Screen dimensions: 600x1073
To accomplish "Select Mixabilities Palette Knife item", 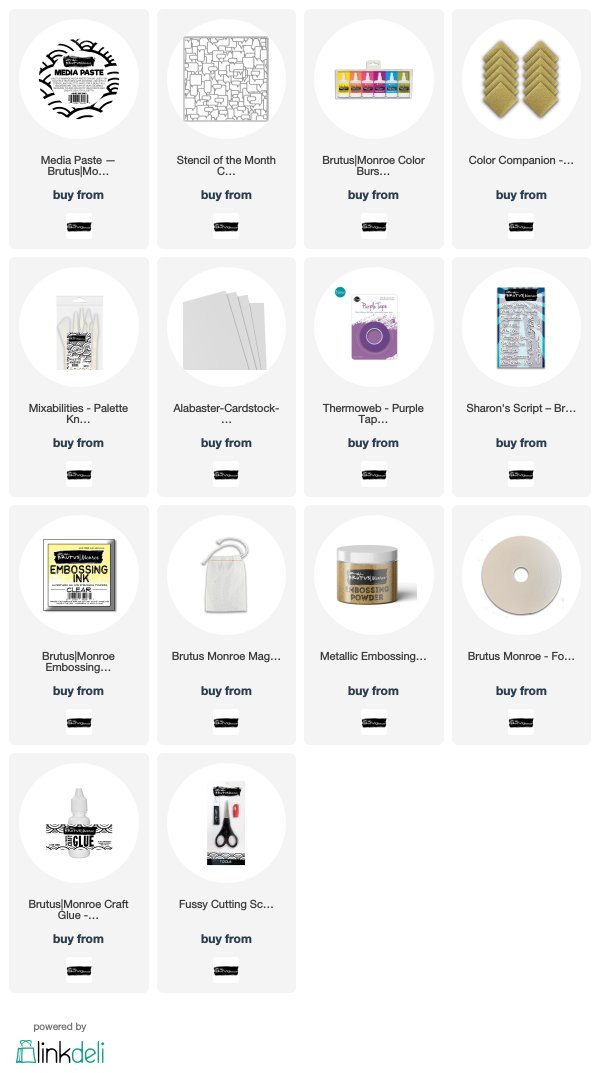I will (79, 377).
